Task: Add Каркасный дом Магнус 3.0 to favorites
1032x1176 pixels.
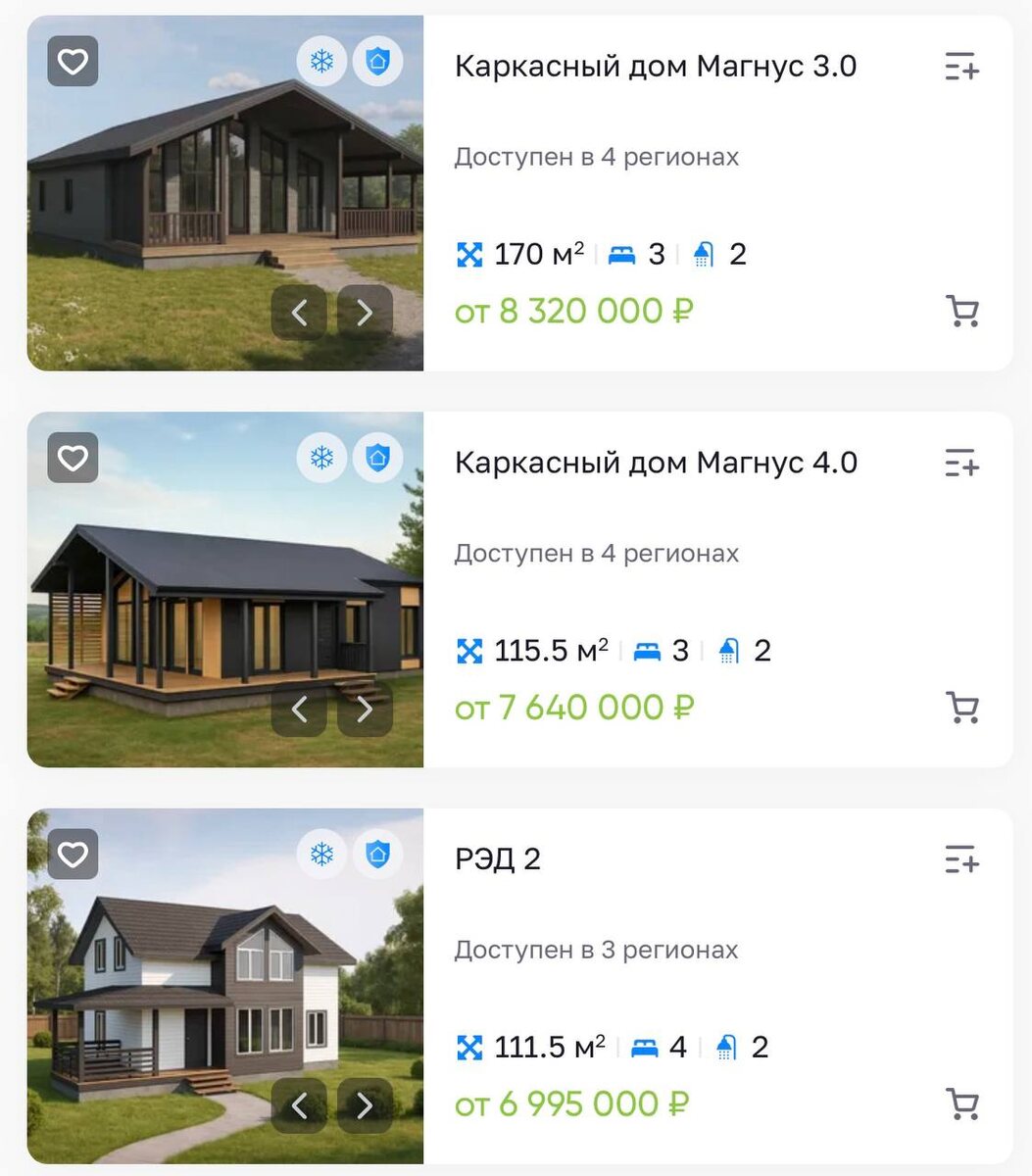Action: [x=73, y=62]
